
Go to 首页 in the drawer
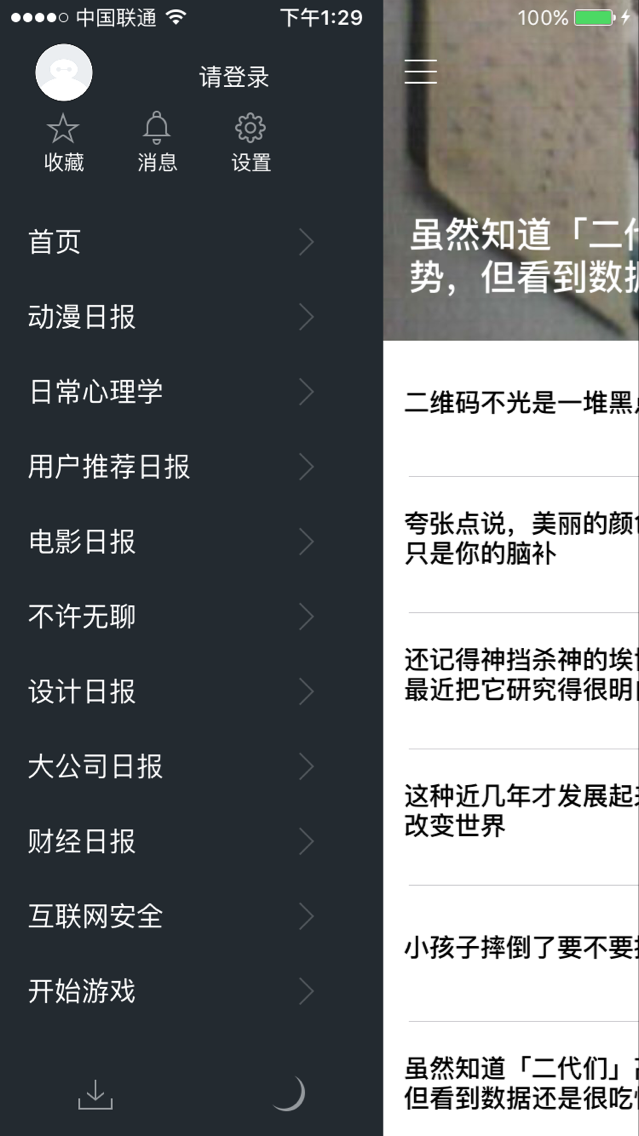170,242
